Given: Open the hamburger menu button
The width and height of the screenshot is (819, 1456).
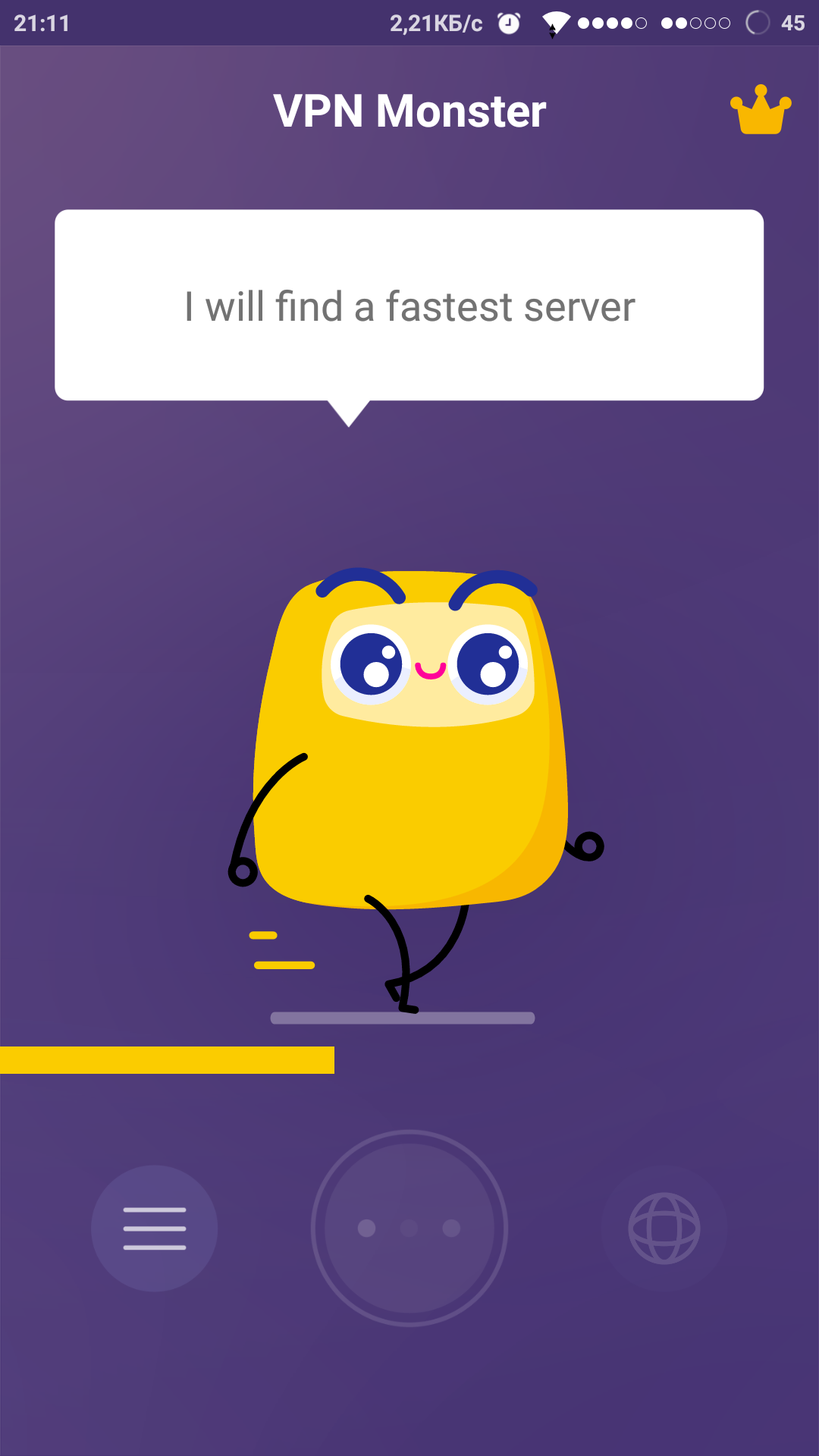Looking at the screenshot, I should tap(155, 1228).
